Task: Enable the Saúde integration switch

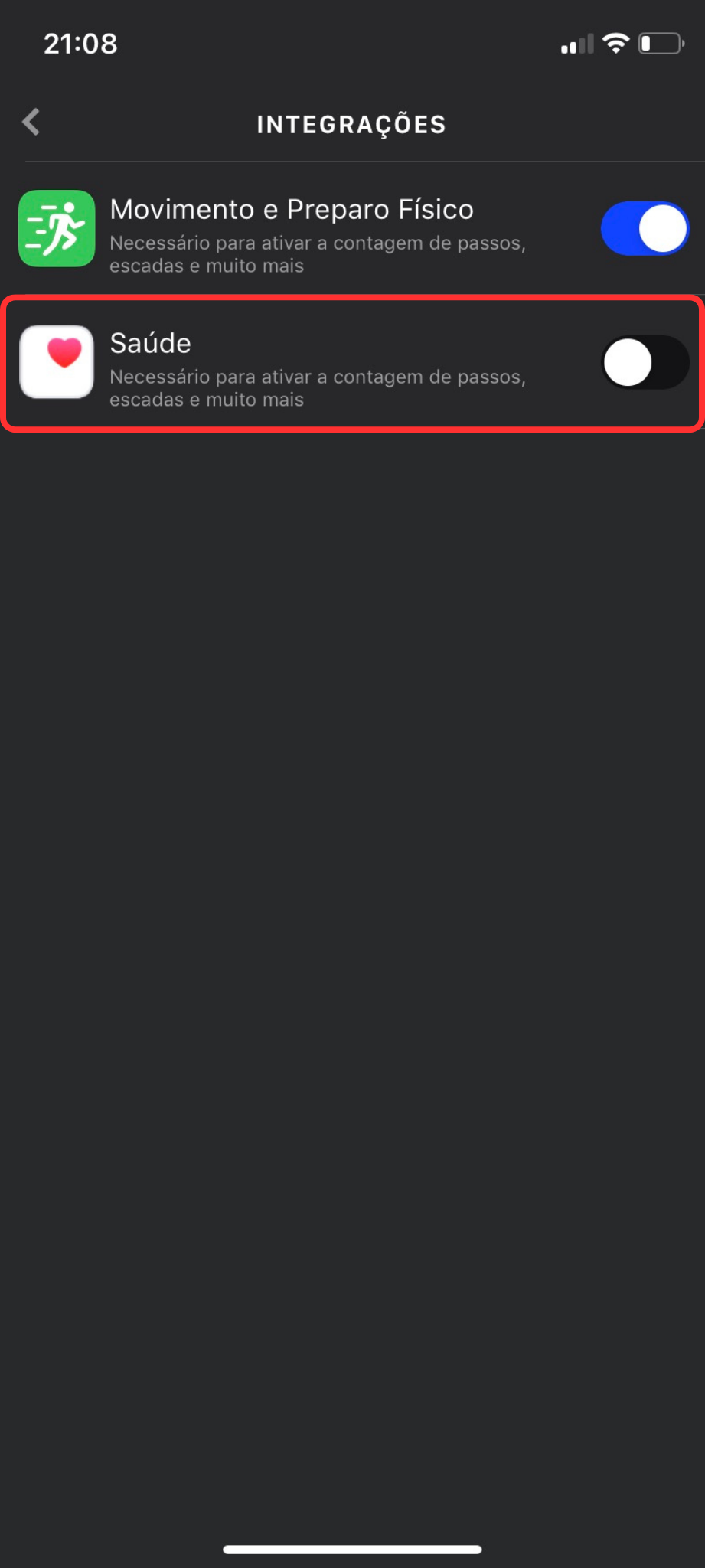Action: (x=645, y=362)
